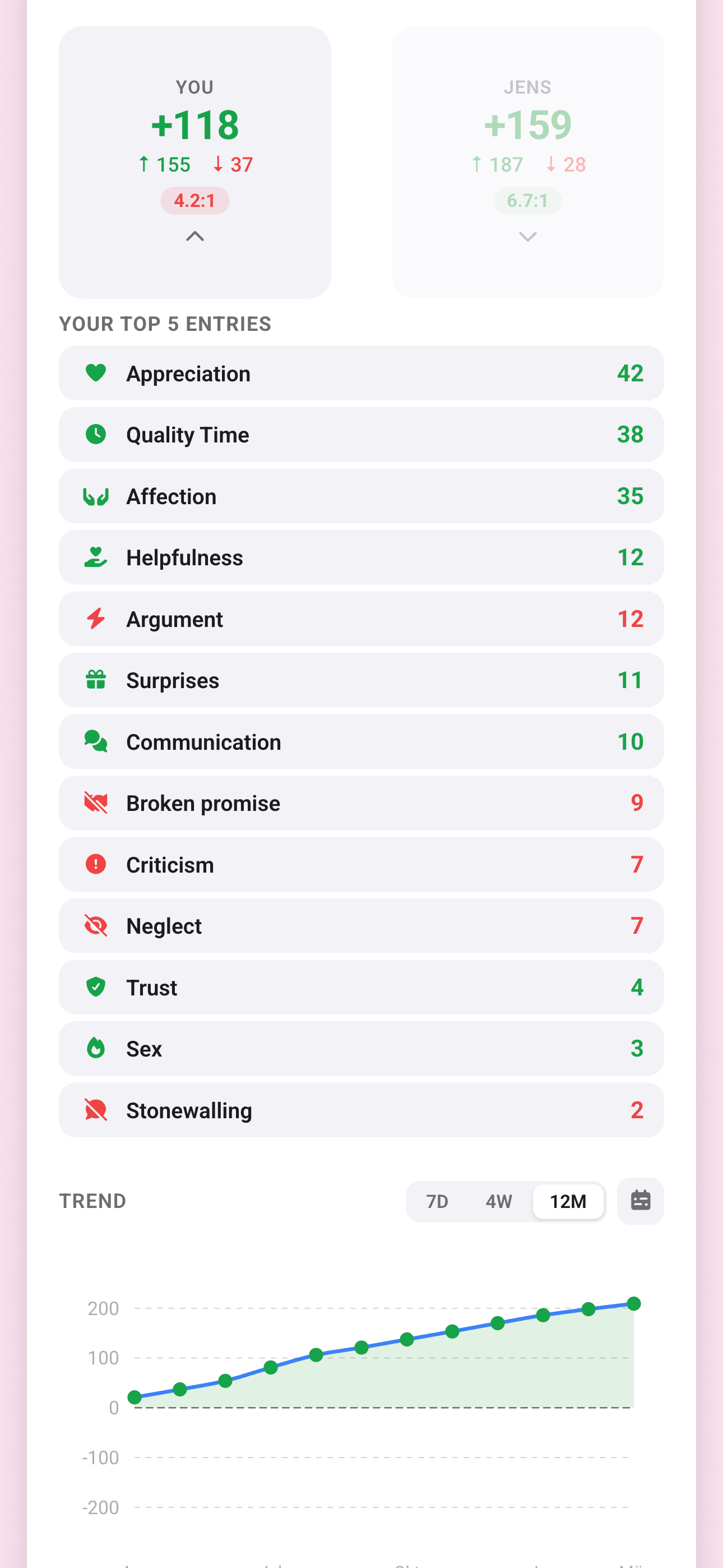The height and width of the screenshot is (1568, 723).
Task: Open the Surprises entry
Action: (x=361, y=680)
